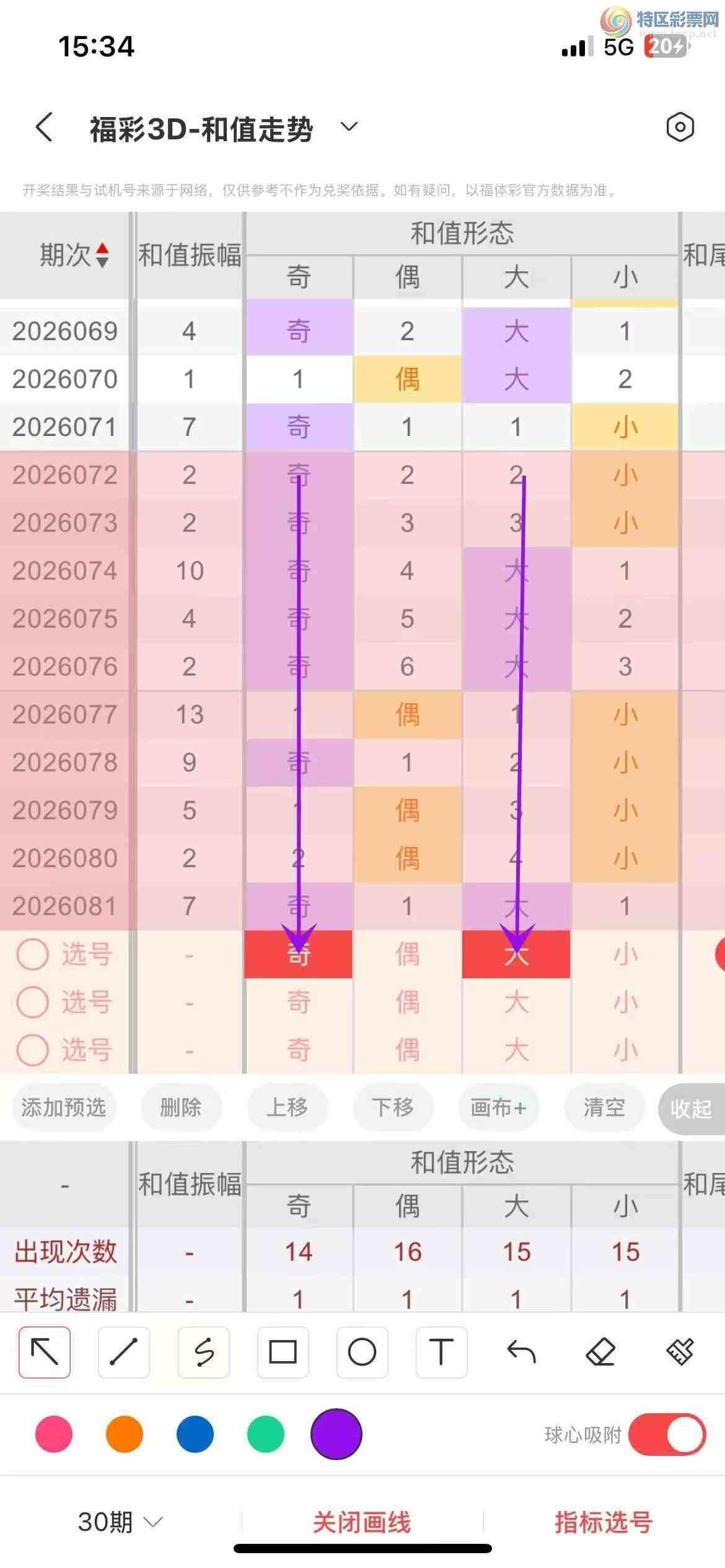Pick the orange drawing color
Viewport: 725px width, 1568px height.
tap(125, 1434)
